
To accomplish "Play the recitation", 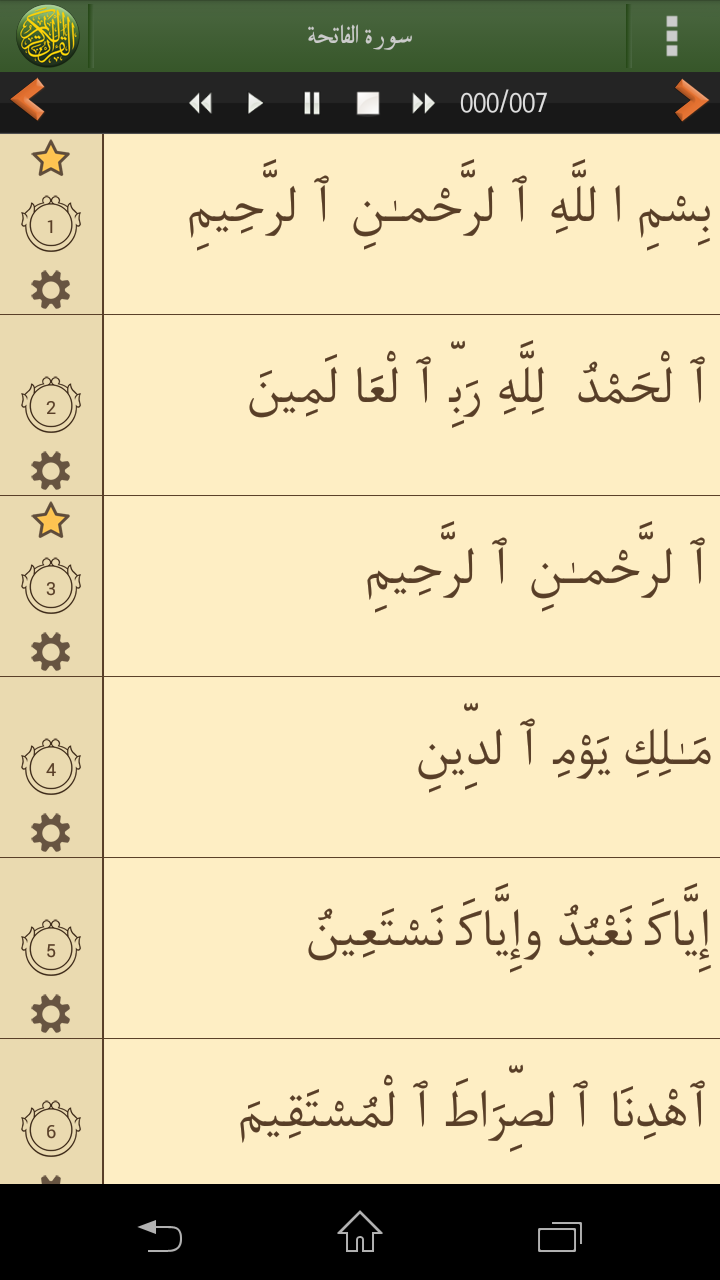I will (x=255, y=103).
